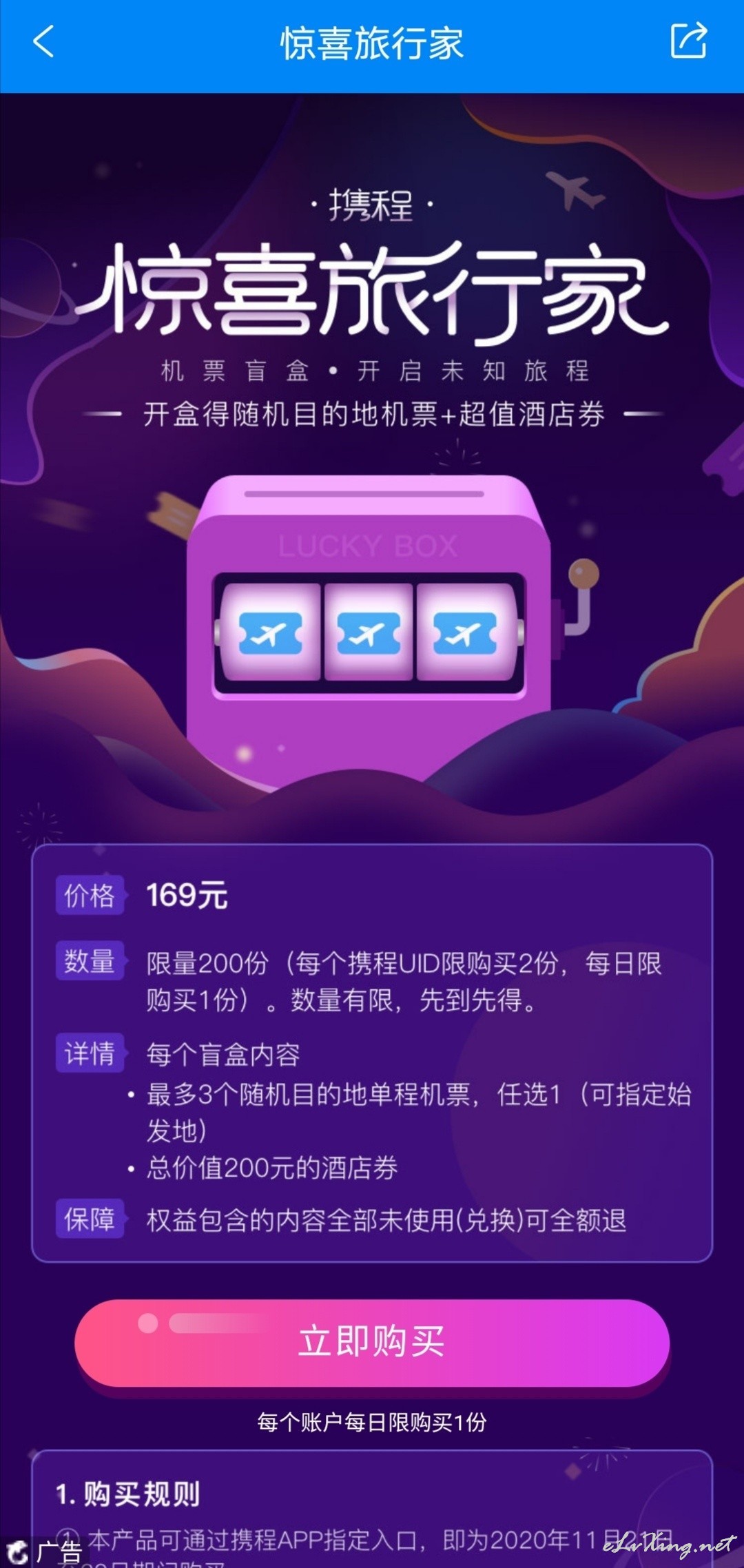Share this page via the share icon
The height and width of the screenshot is (1568, 744).
(x=689, y=40)
